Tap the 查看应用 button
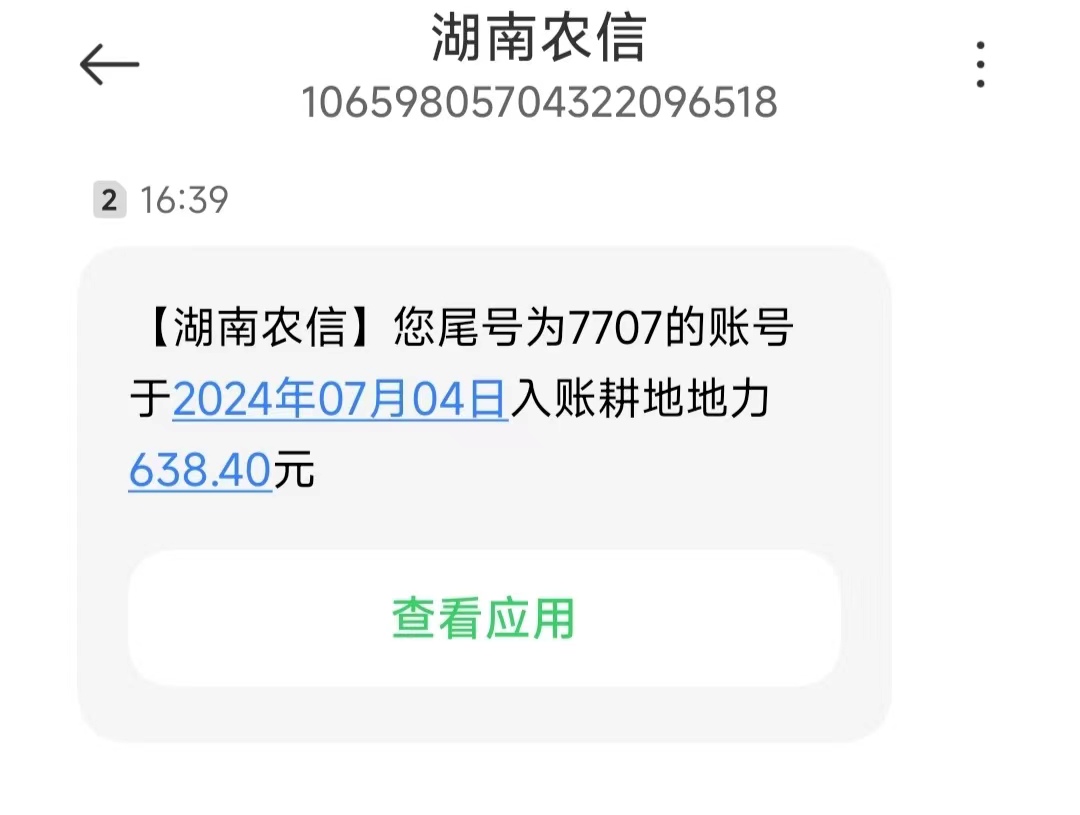The width and height of the screenshot is (1080, 815). [484, 619]
